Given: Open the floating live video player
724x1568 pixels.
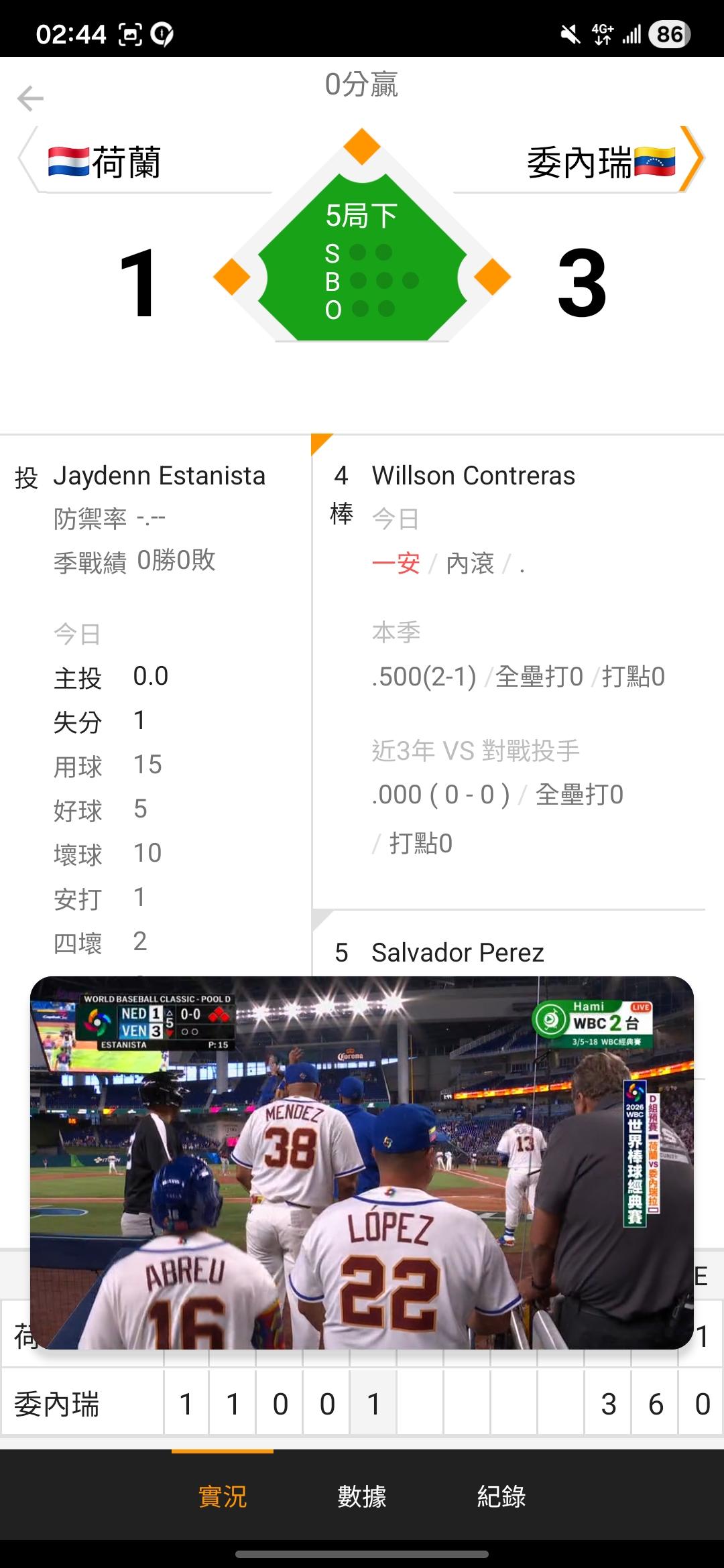Looking at the screenshot, I should 362,1163.
